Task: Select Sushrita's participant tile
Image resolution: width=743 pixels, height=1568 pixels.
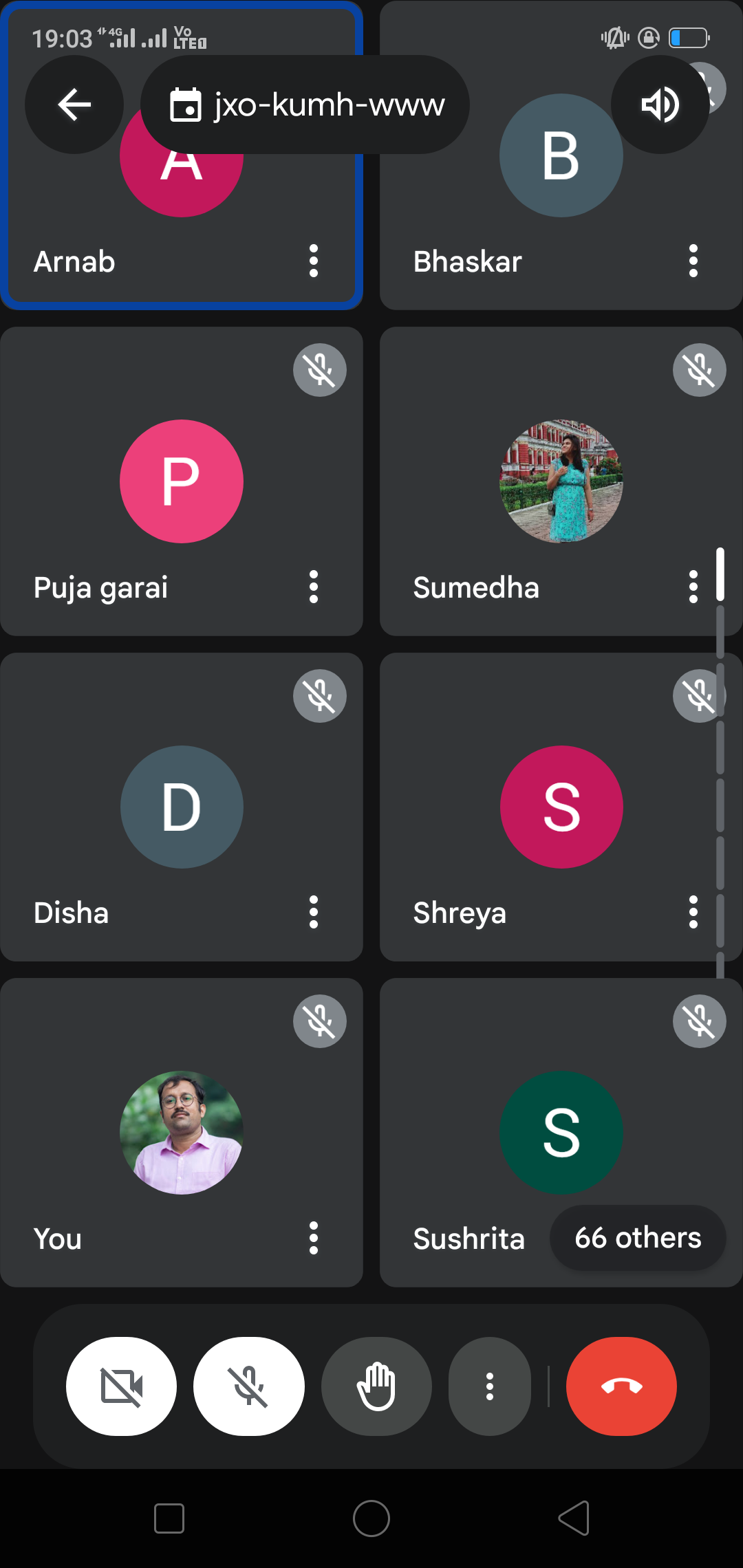Action: (561, 1133)
